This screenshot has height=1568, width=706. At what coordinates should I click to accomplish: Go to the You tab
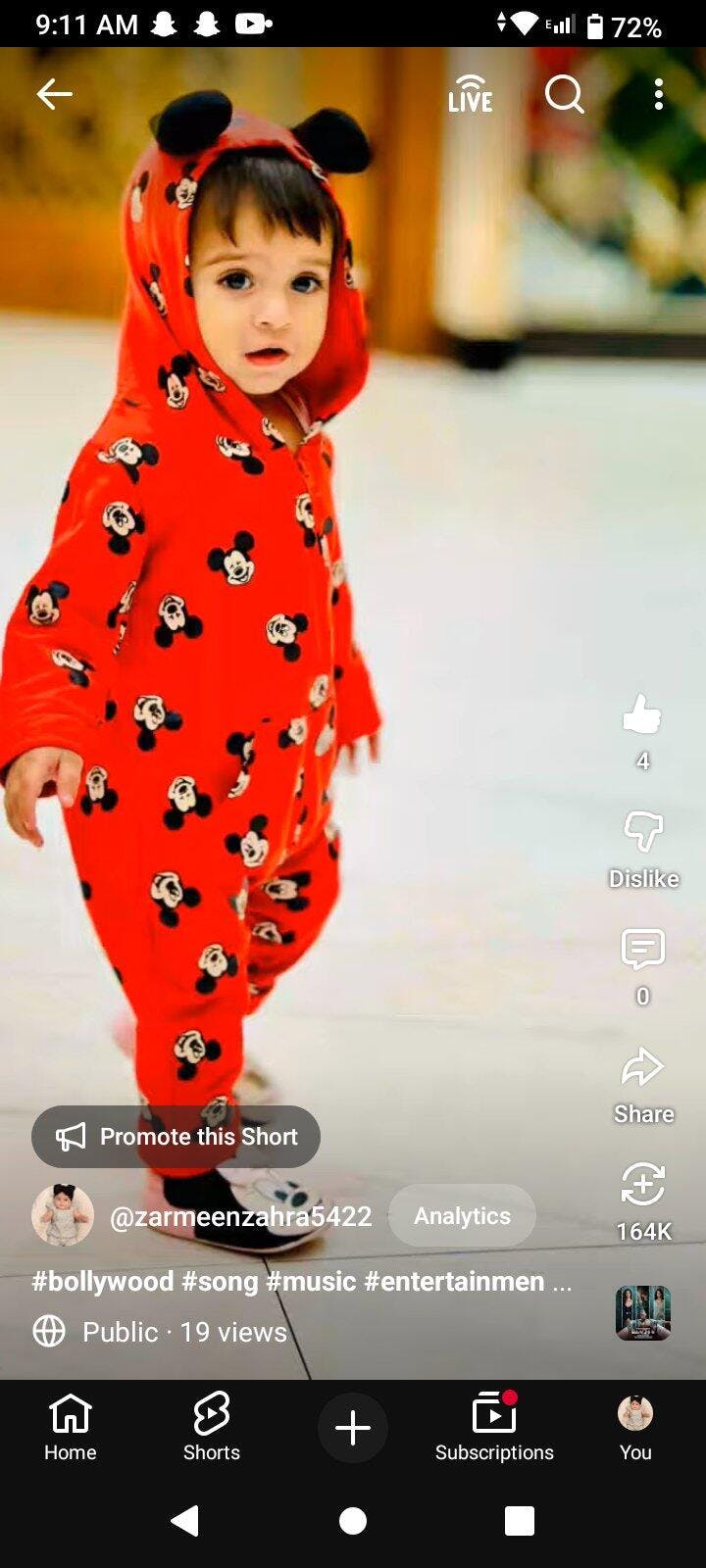[635, 1427]
